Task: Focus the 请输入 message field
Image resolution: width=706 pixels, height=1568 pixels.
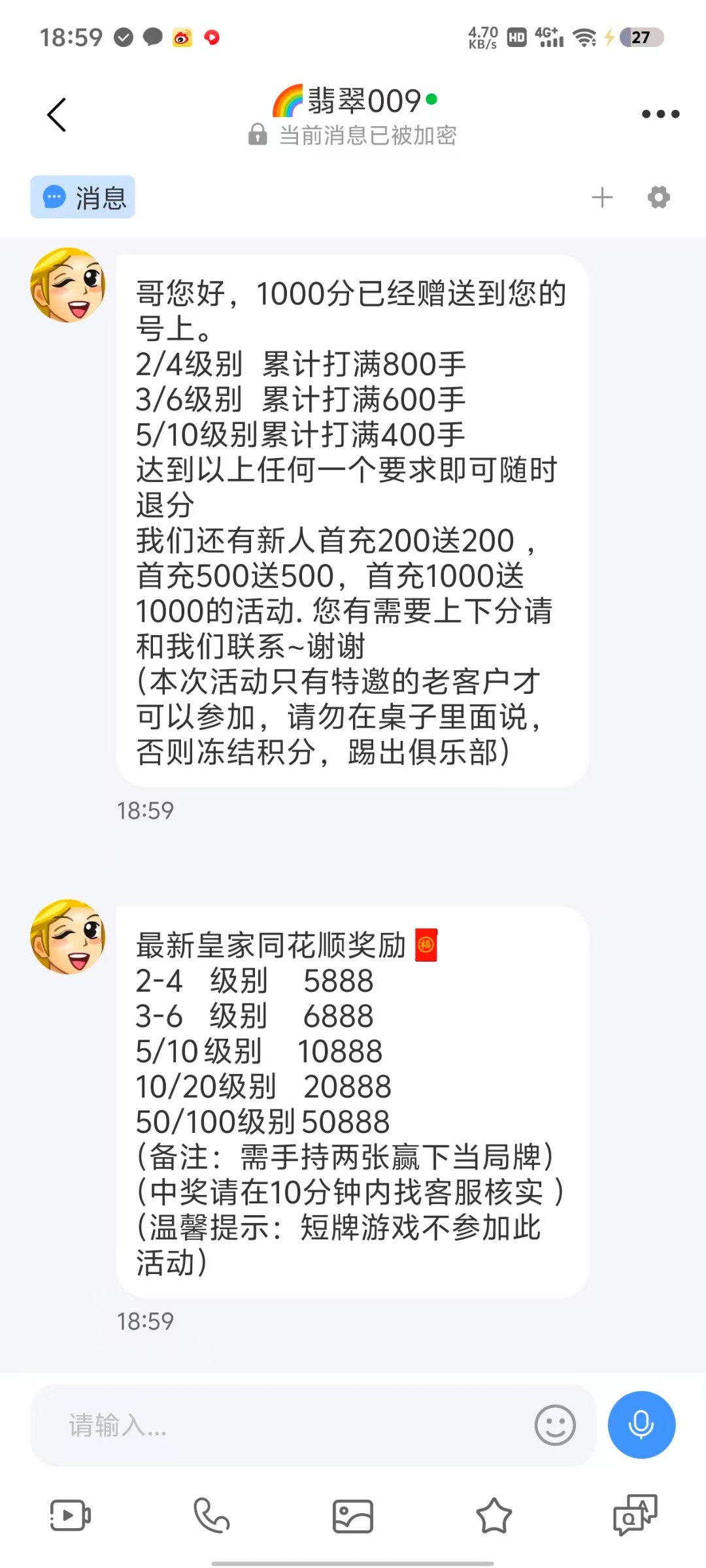Action: pos(281,1425)
